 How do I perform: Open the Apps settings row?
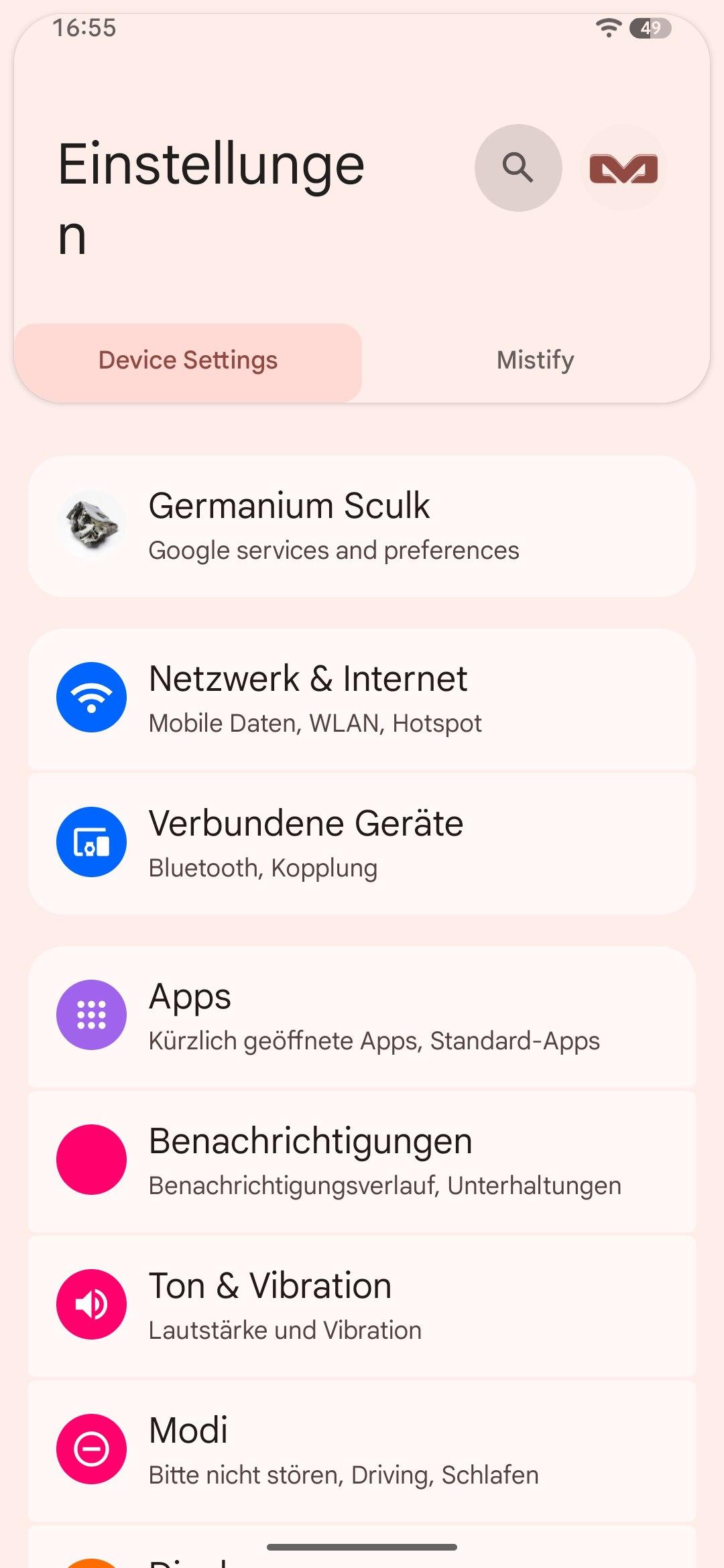coord(362,1016)
